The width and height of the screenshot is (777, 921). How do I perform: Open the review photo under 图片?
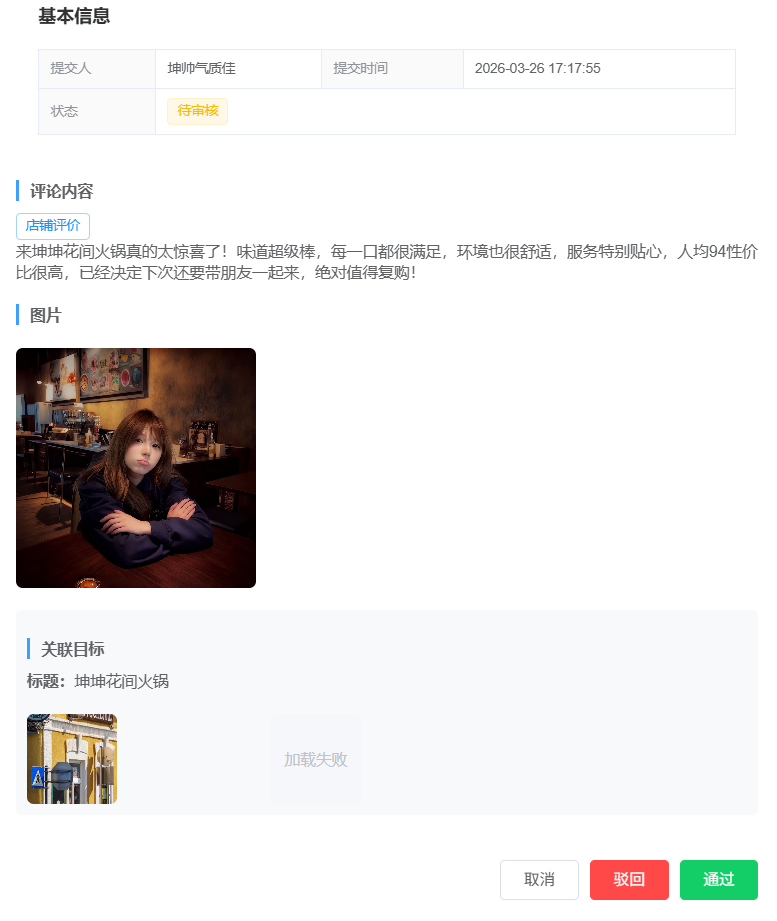(x=135, y=467)
